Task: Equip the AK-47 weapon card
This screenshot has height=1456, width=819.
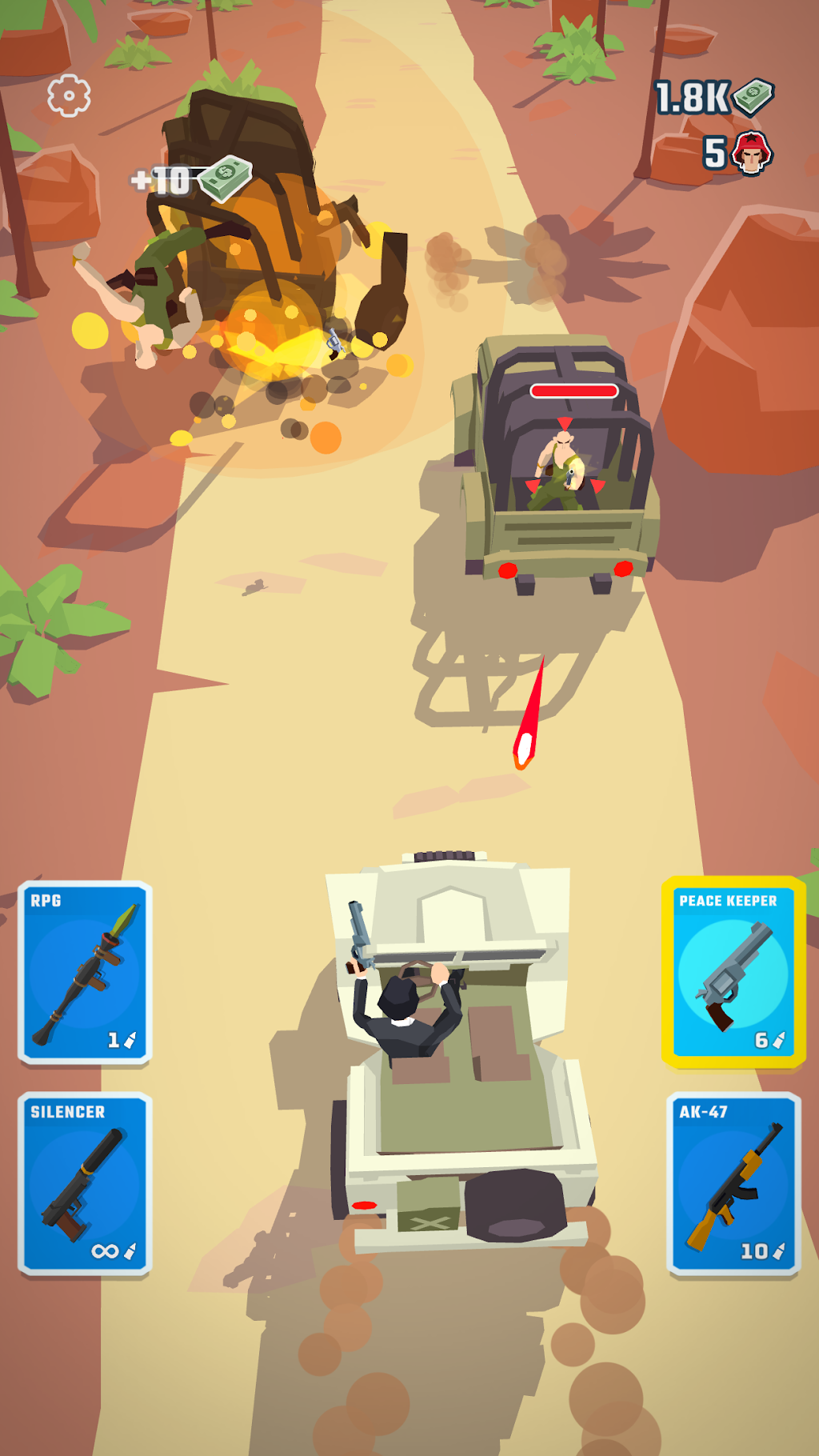Action: tap(733, 1183)
